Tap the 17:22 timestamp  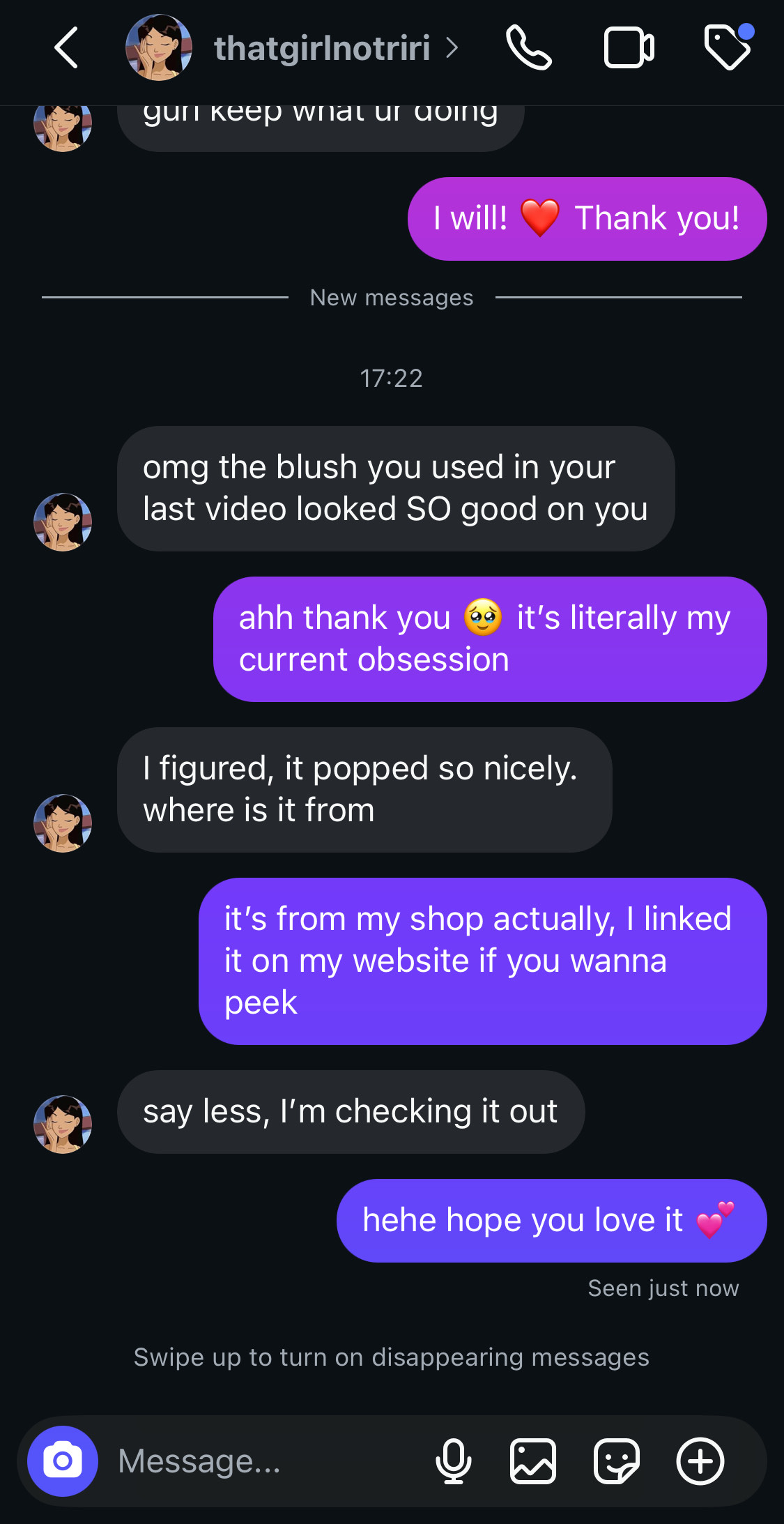392,378
